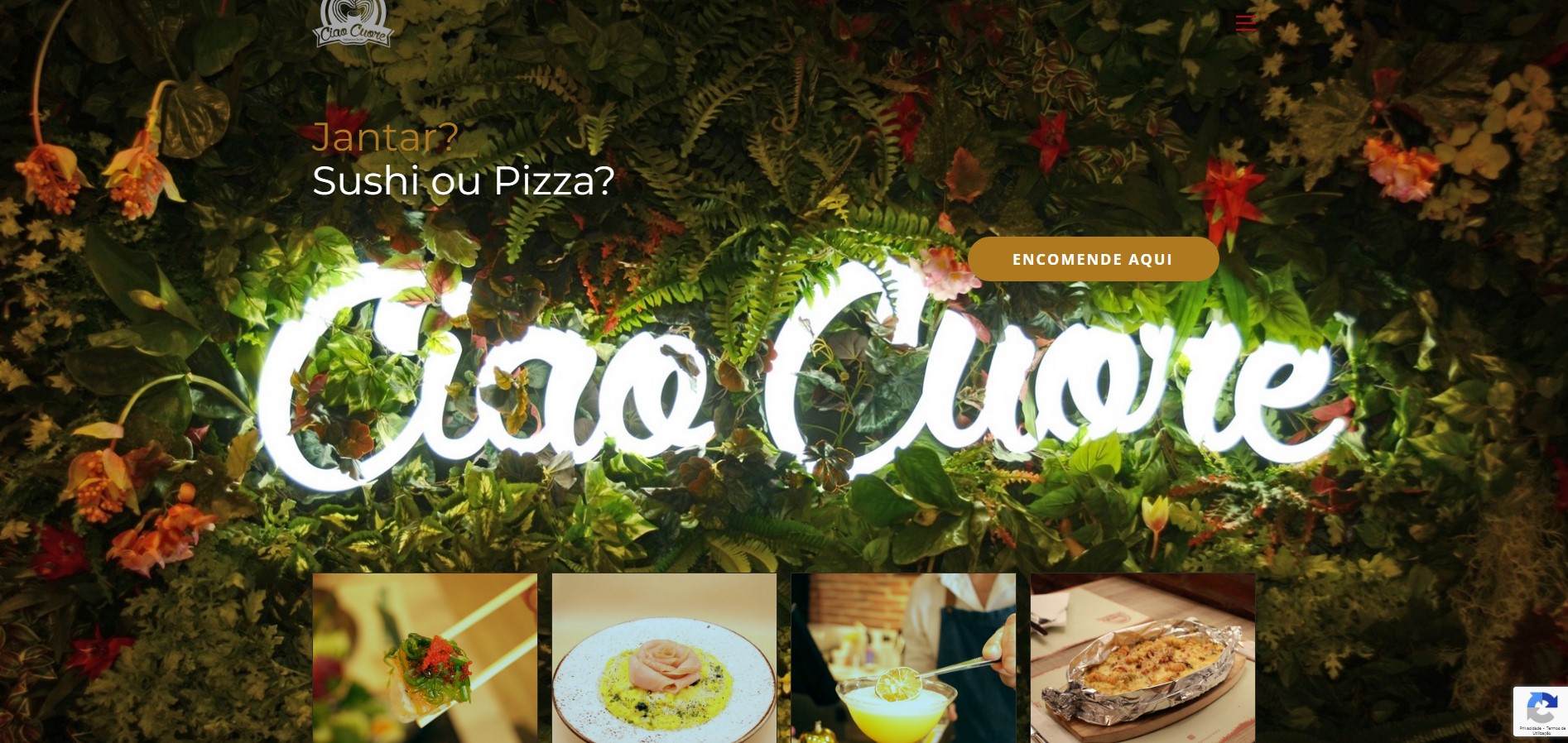Open the sushi with chopsticks photo
The width and height of the screenshot is (1568, 743).
click(425, 658)
